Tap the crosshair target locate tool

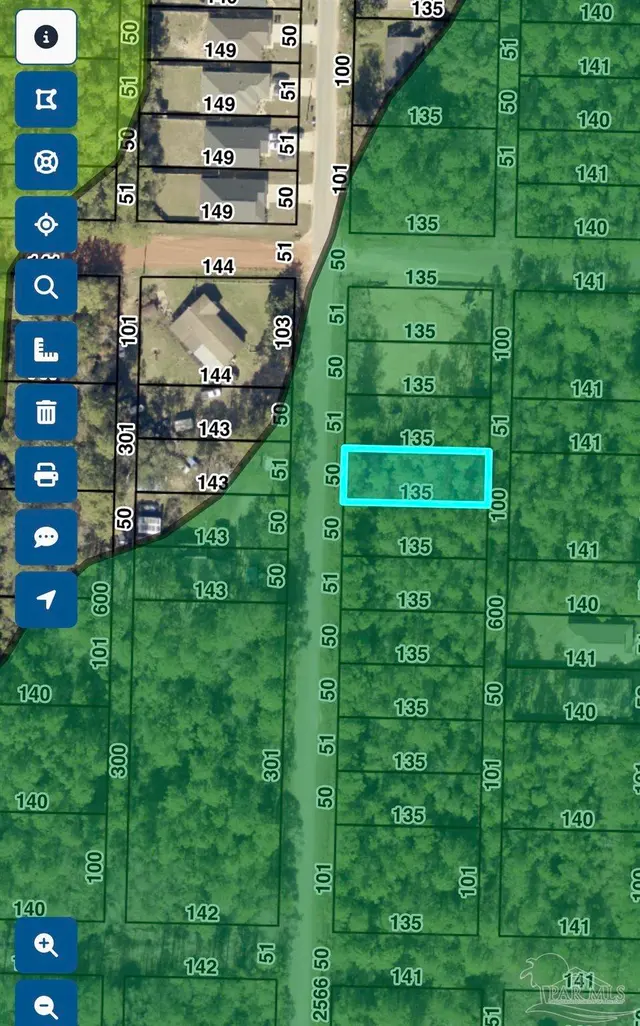pos(46,224)
